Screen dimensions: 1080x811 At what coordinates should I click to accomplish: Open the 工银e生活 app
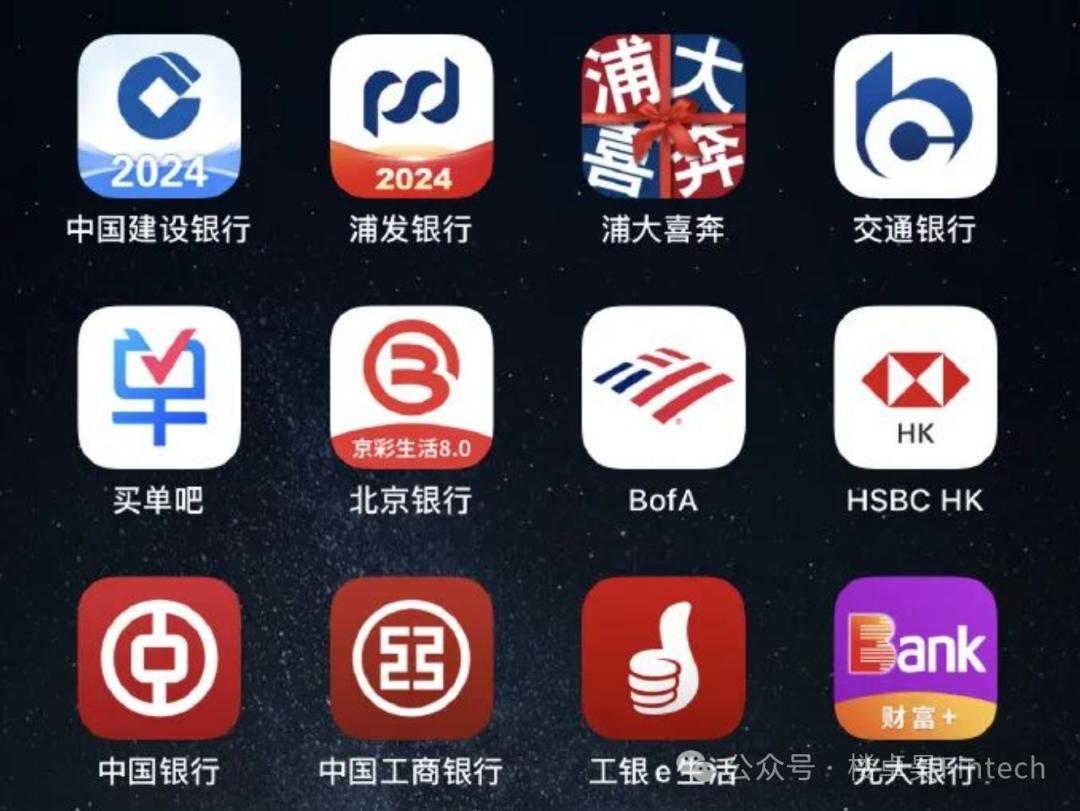pyautogui.click(x=663, y=658)
